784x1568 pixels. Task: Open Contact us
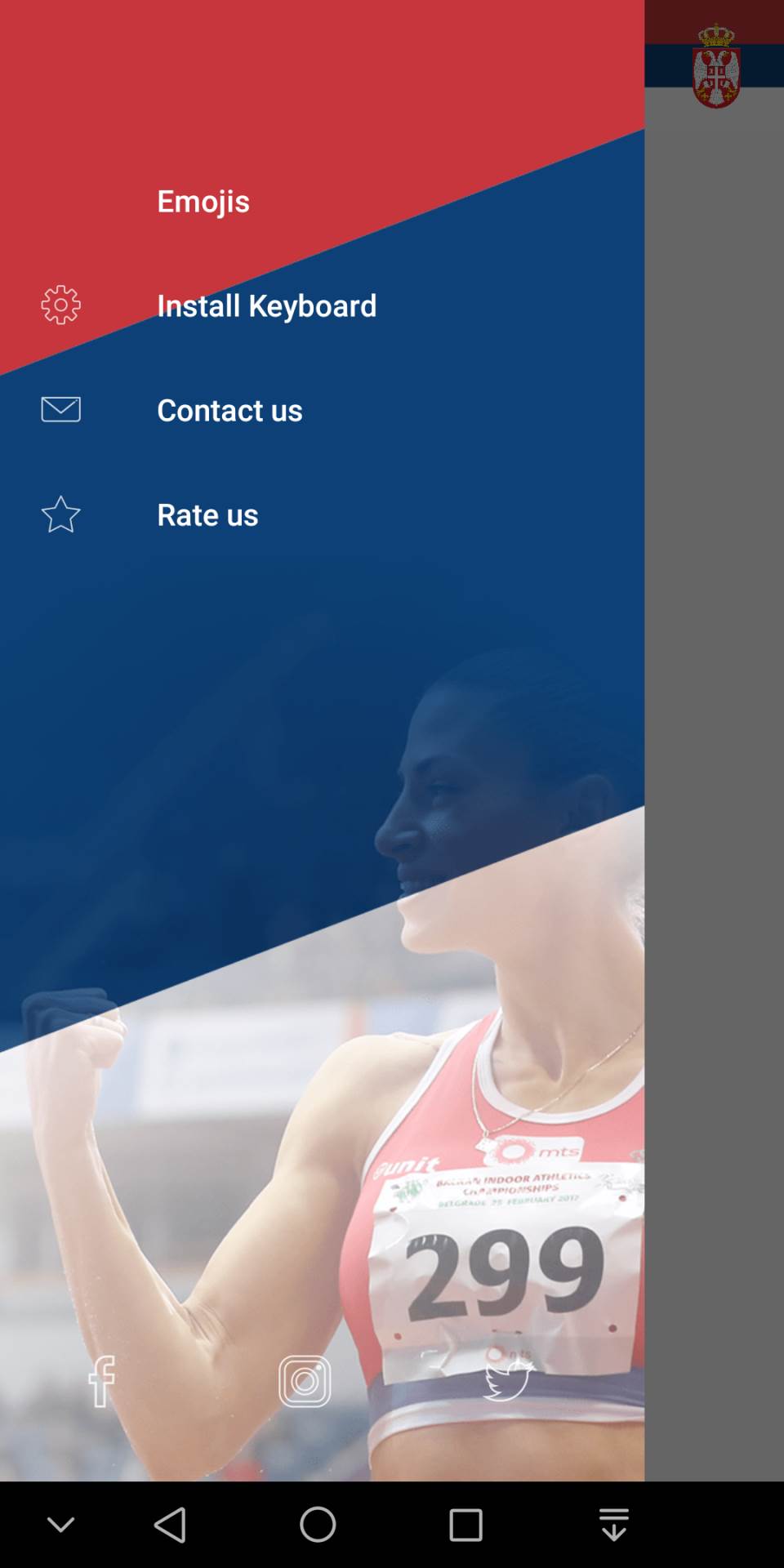229,411
